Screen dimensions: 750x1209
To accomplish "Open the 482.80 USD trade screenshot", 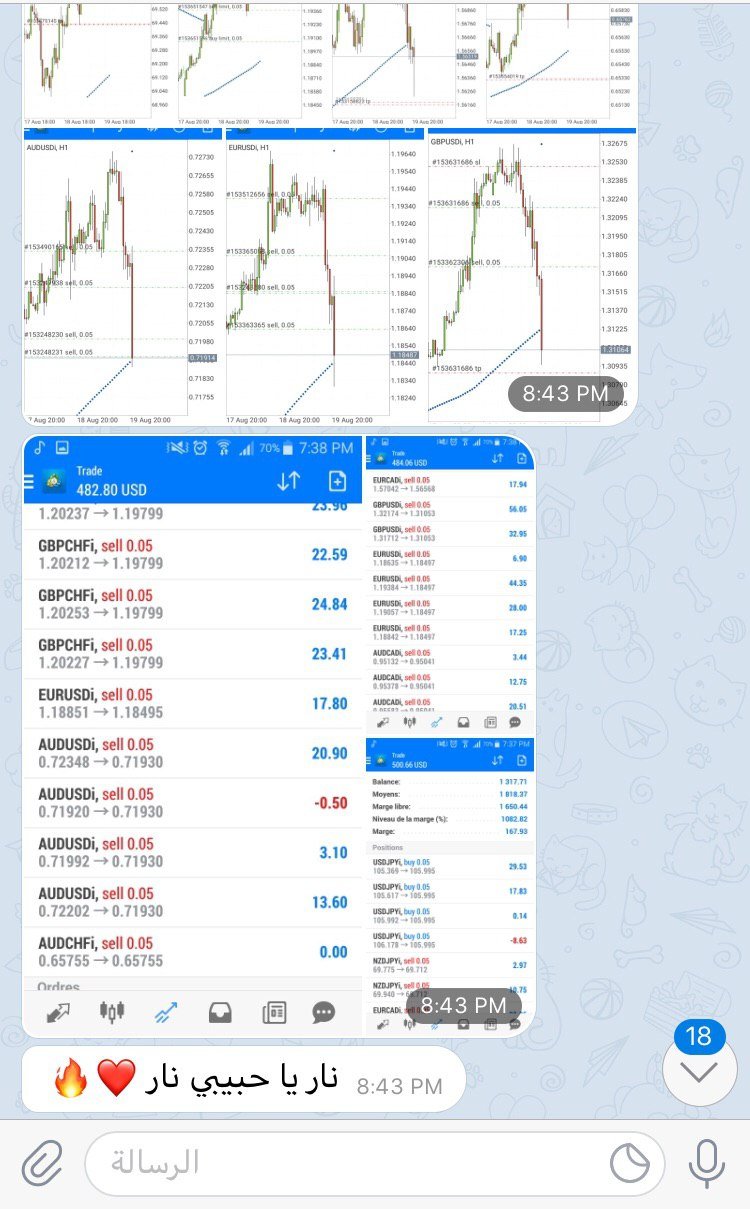I will (193, 735).
